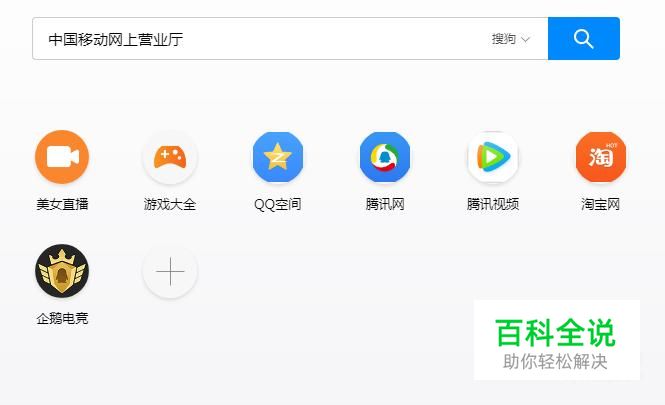Open the 企鹅电竞 shortcut
Image resolution: width=665 pixels, height=405 pixels.
pyautogui.click(x=62, y=272)
